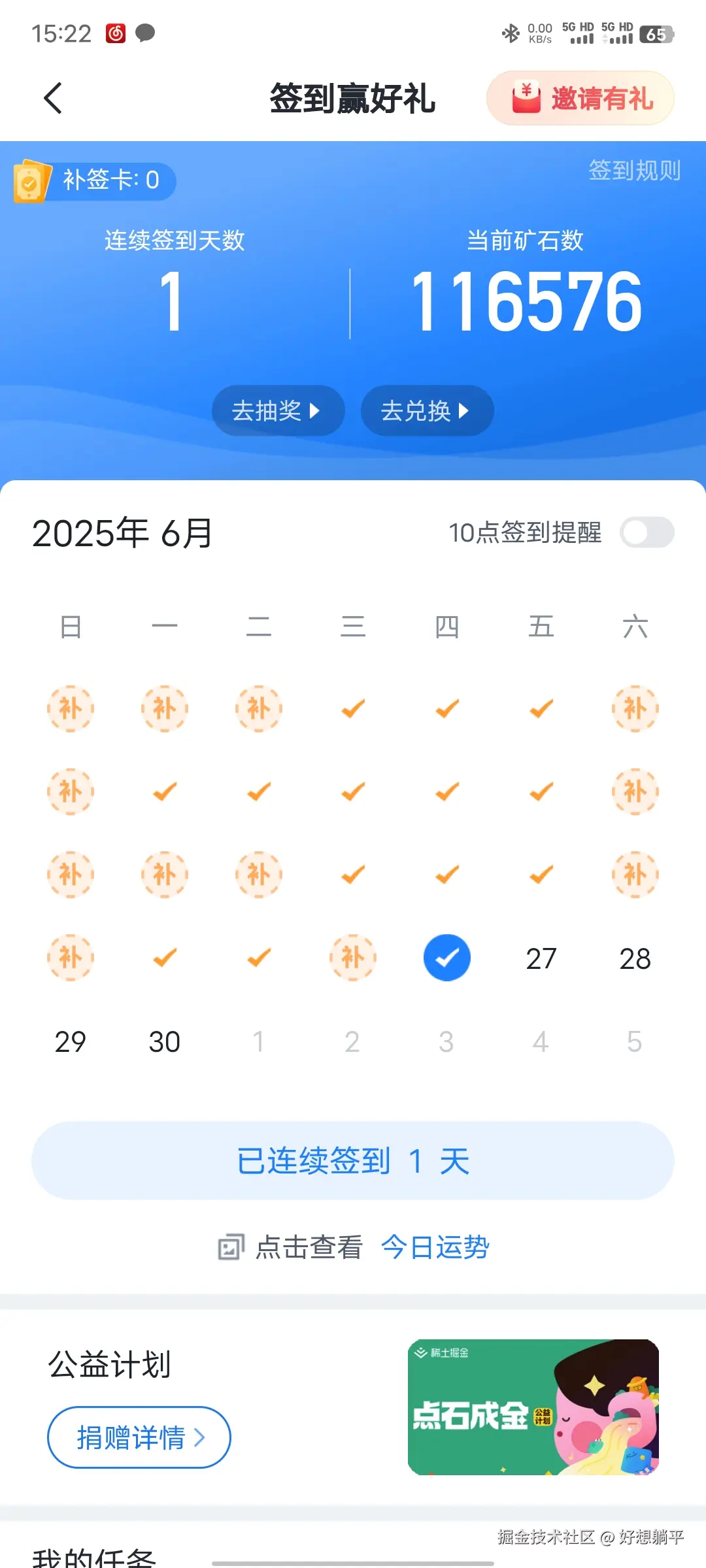Image resolution: width=706 pixels, height=1568 pixels.
Task: Tap the fortune picture icon beside 点击查看
Action: [229, 1246]
